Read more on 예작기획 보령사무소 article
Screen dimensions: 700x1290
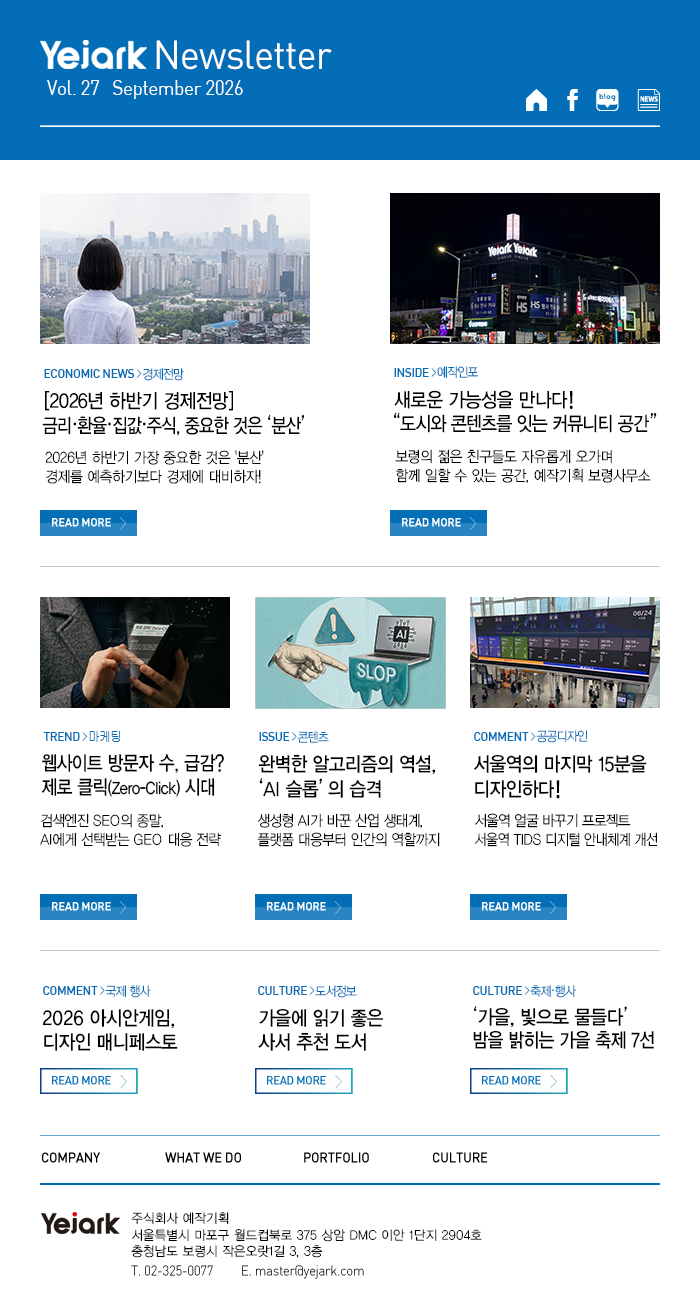click(x=438, y=523)
